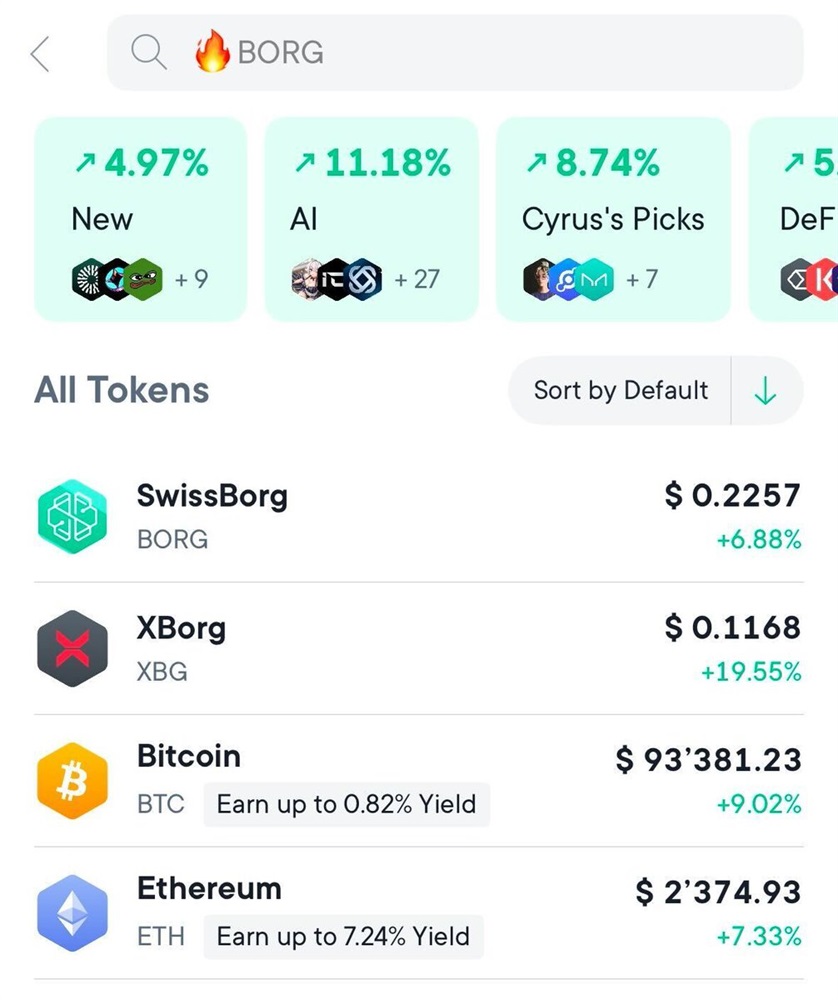
Task: Reverse sort order with the down arrow
Action: pyautogui.click(x=766, y=391)
